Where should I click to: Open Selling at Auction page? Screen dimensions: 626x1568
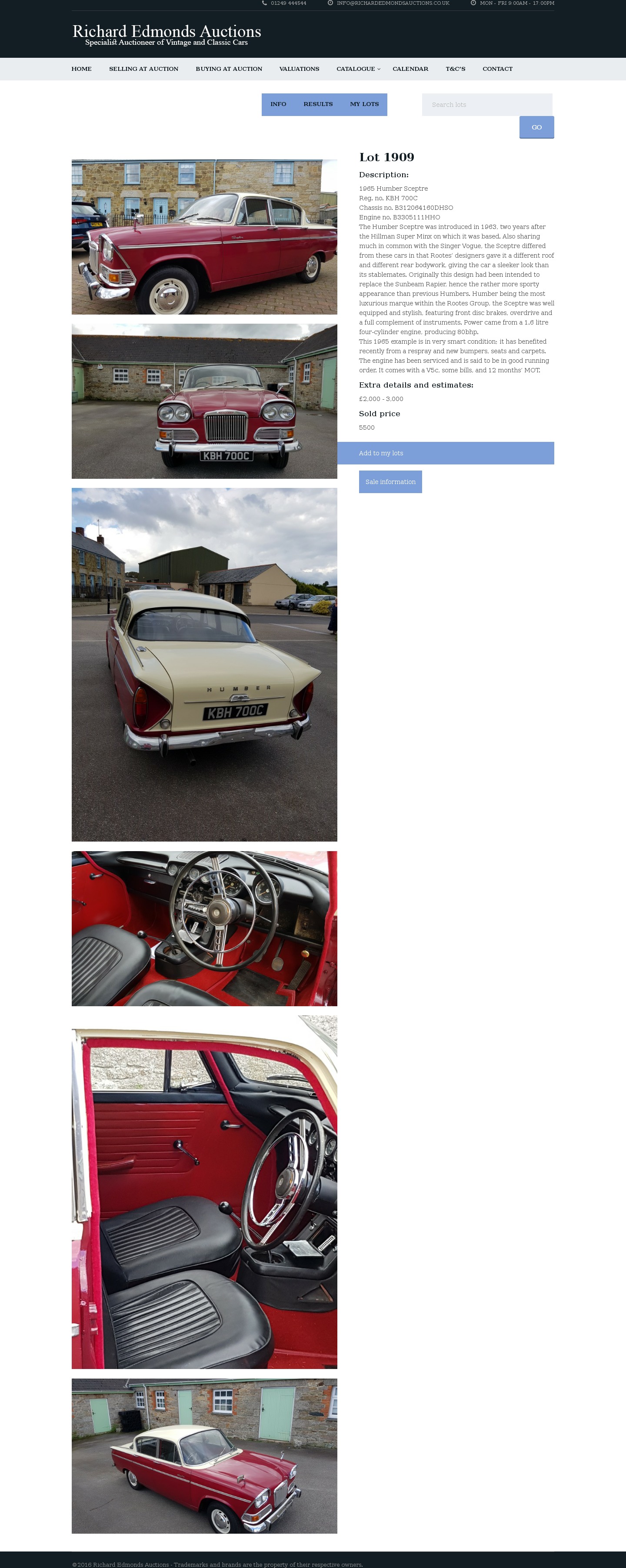pyautogui.click(x=143, y=69)
